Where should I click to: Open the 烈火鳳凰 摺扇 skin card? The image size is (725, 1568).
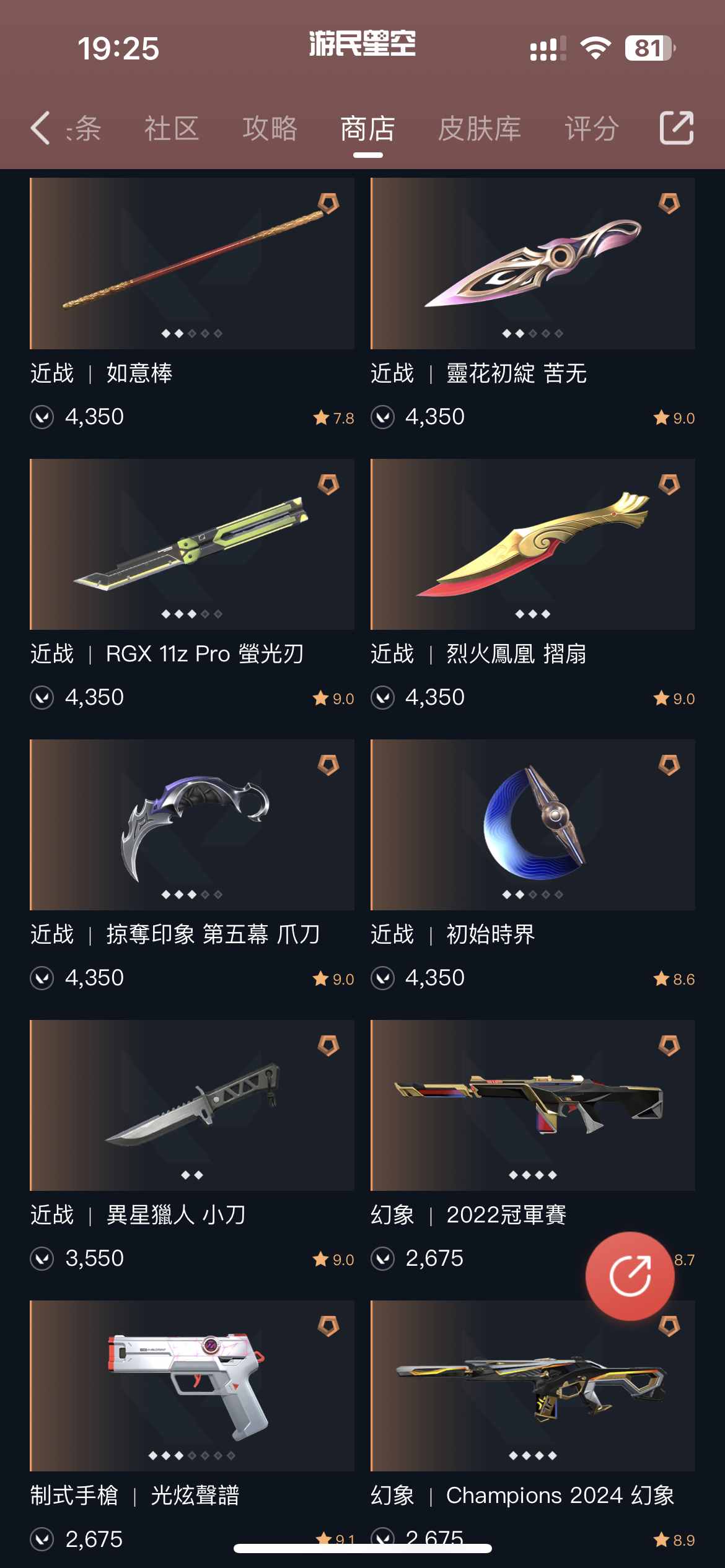(532, 544)
